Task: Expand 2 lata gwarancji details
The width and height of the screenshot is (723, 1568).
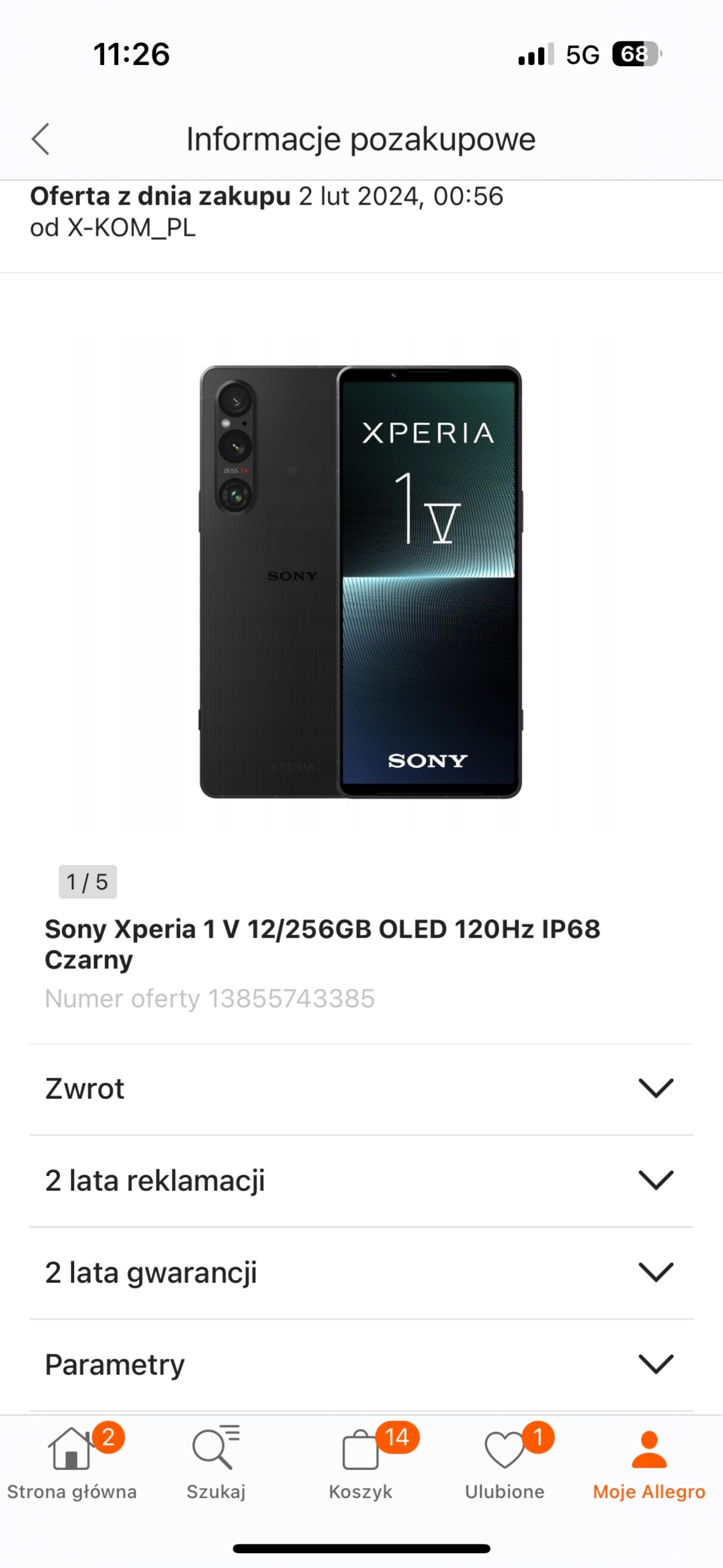Action: pos(361,1272)
